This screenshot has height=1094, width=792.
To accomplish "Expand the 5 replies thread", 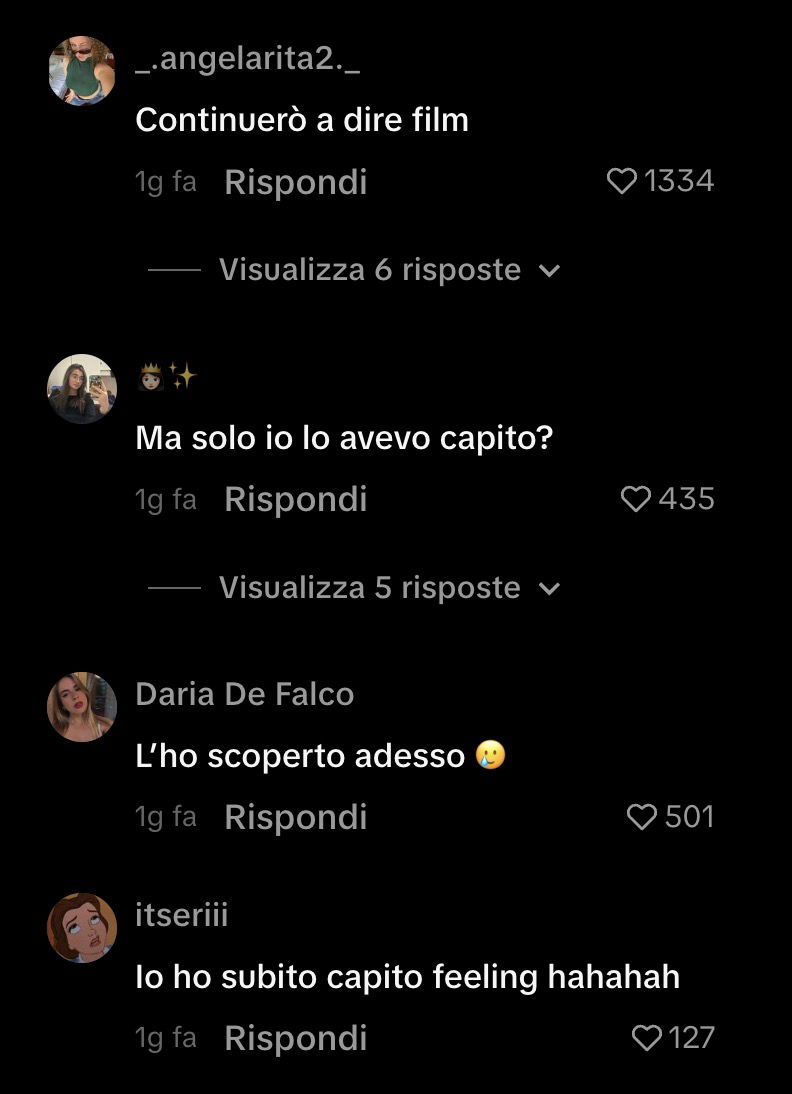I will pyautogui.click(x=388, y=588).
